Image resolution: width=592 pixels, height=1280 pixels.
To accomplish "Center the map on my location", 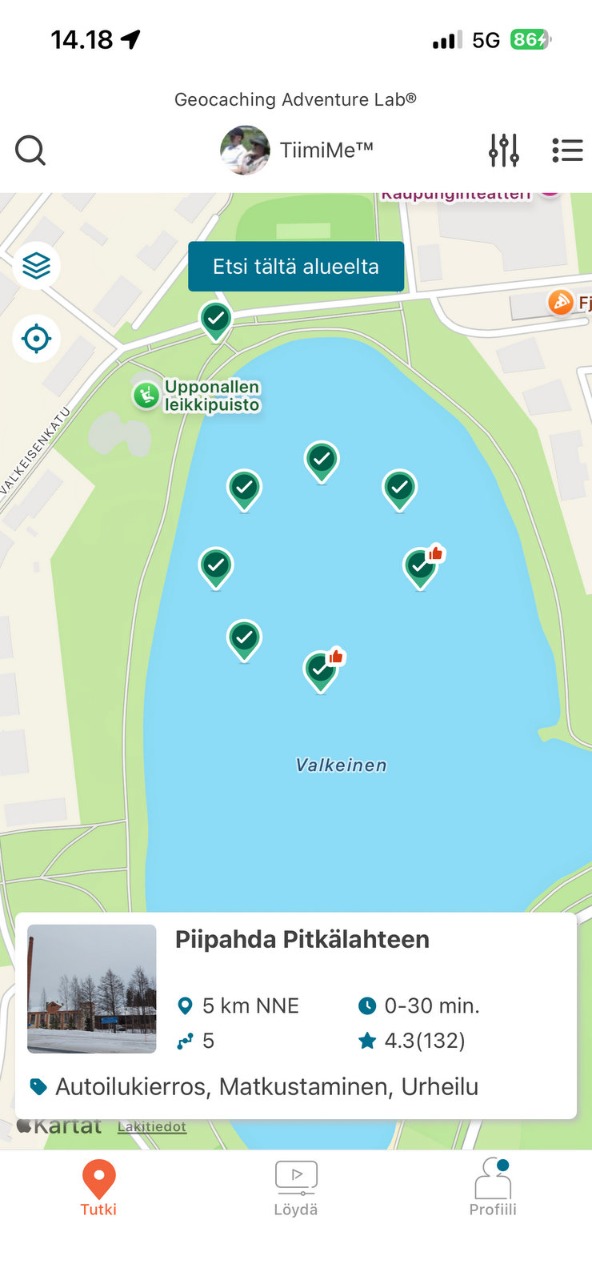I will tap(36, 339).
